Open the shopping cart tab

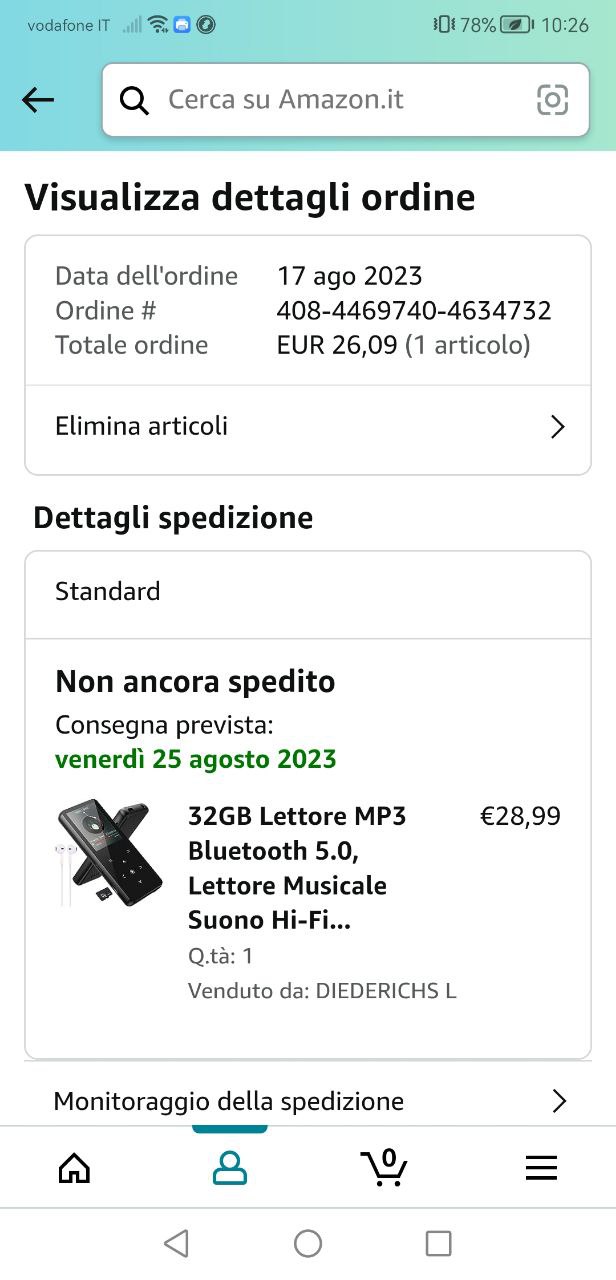[384, 1167]
